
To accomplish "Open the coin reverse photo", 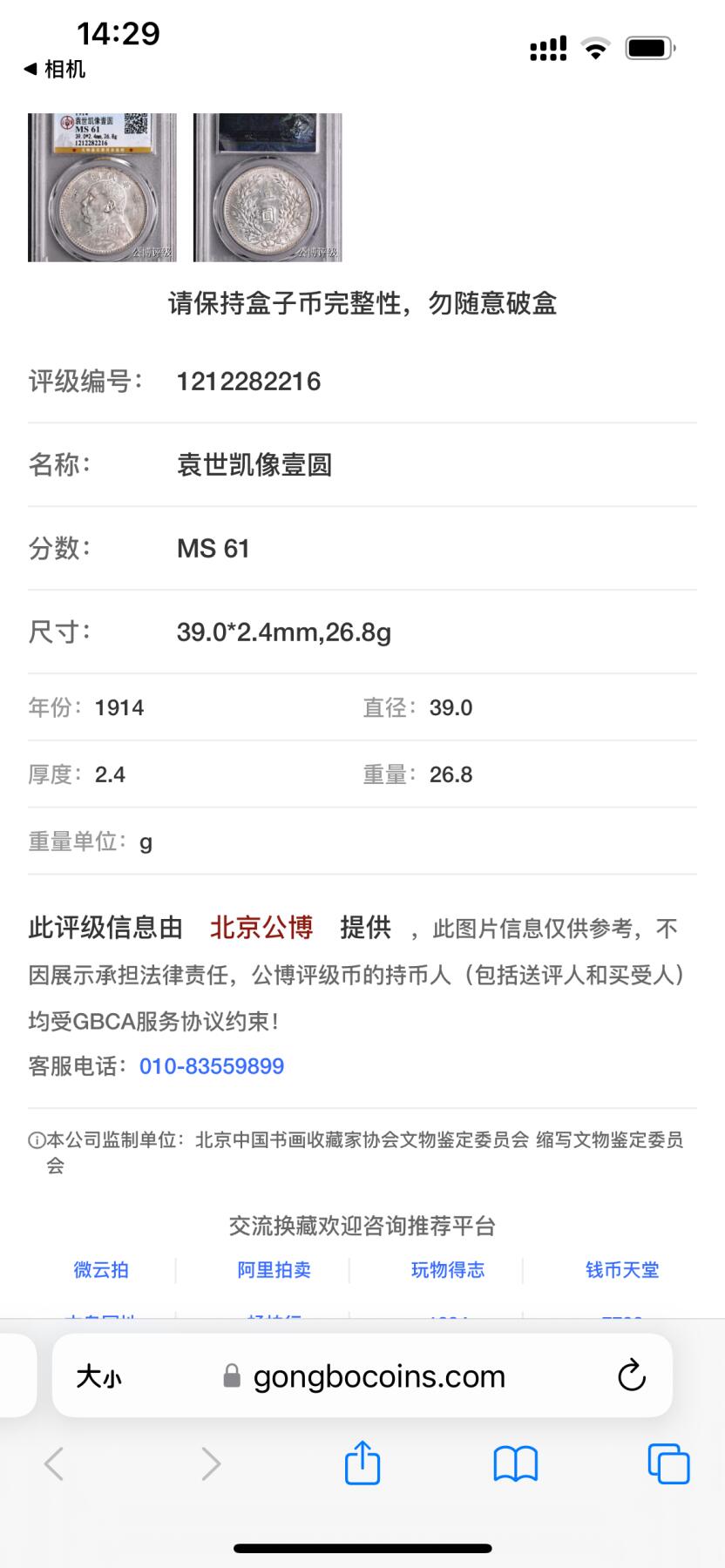I will pyautogui.click(x=268, y=187).
